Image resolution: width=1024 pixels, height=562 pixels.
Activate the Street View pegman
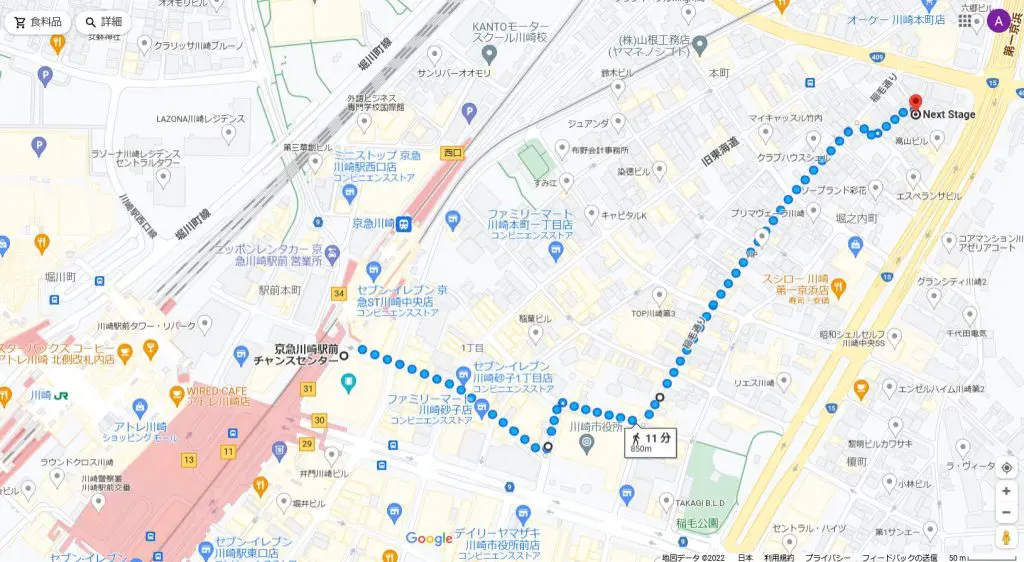(1006, 538)
